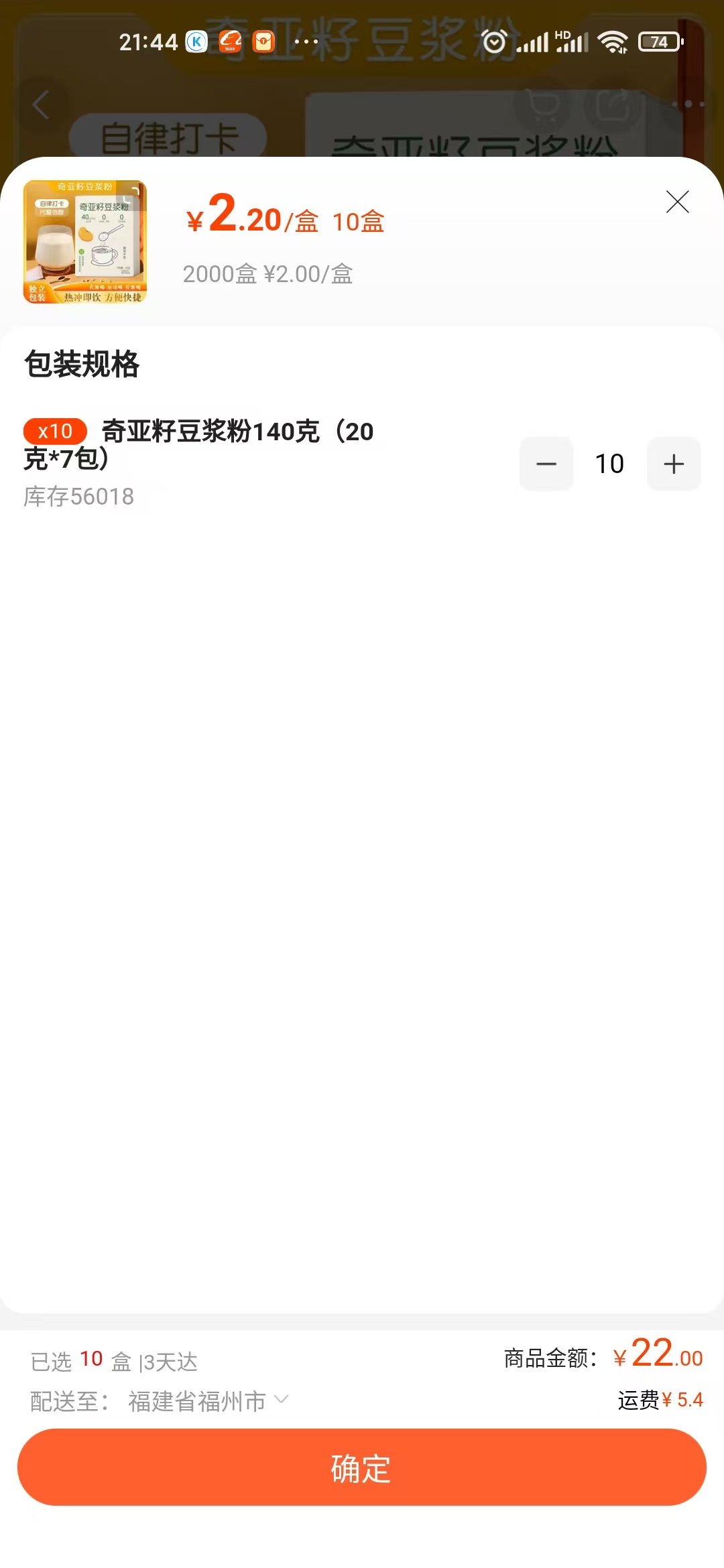View the product thumbnail image

point(85,242)
